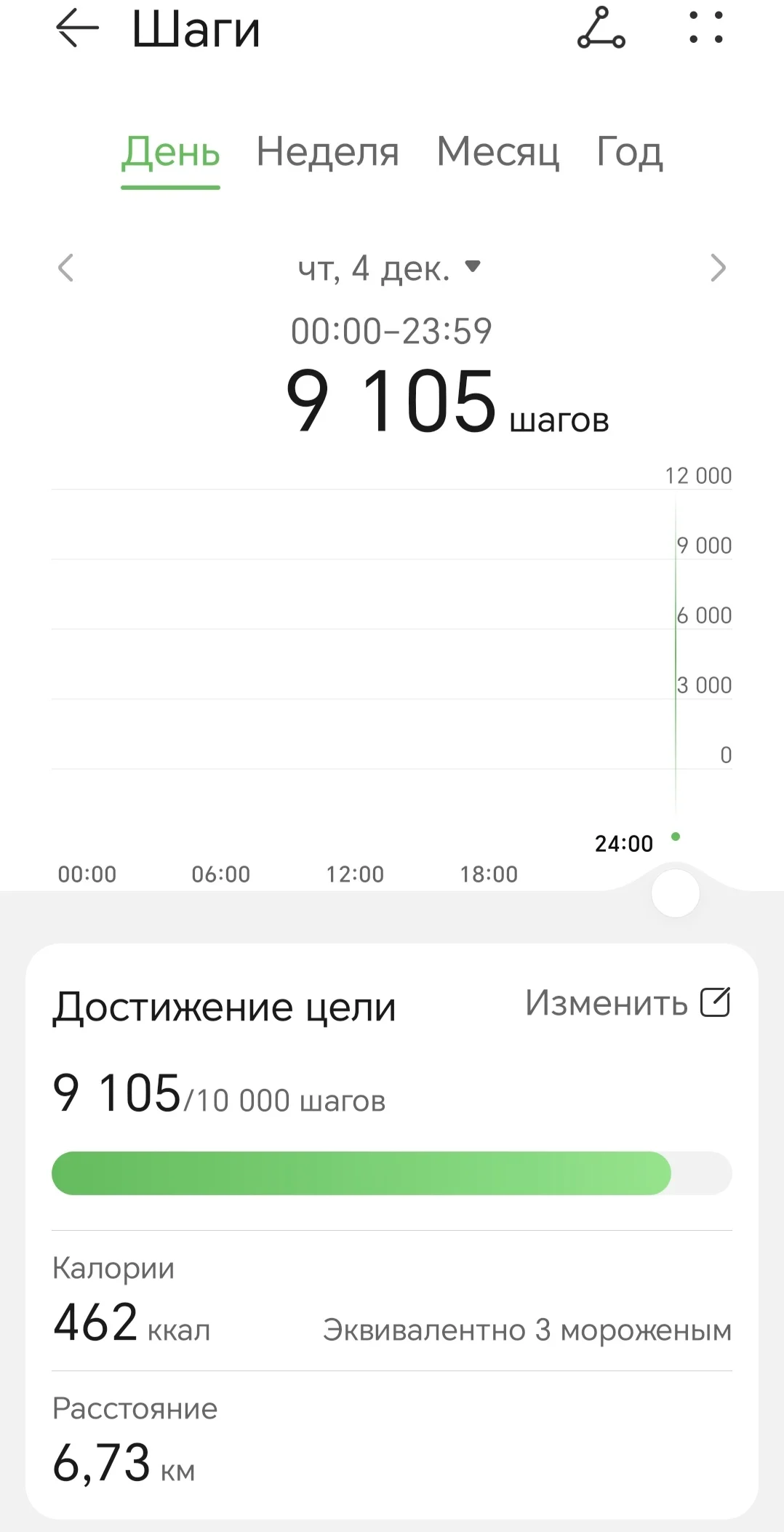Open the four-dot overflow menu
This screenshot has height=1532, width=784.
(705, 28)
